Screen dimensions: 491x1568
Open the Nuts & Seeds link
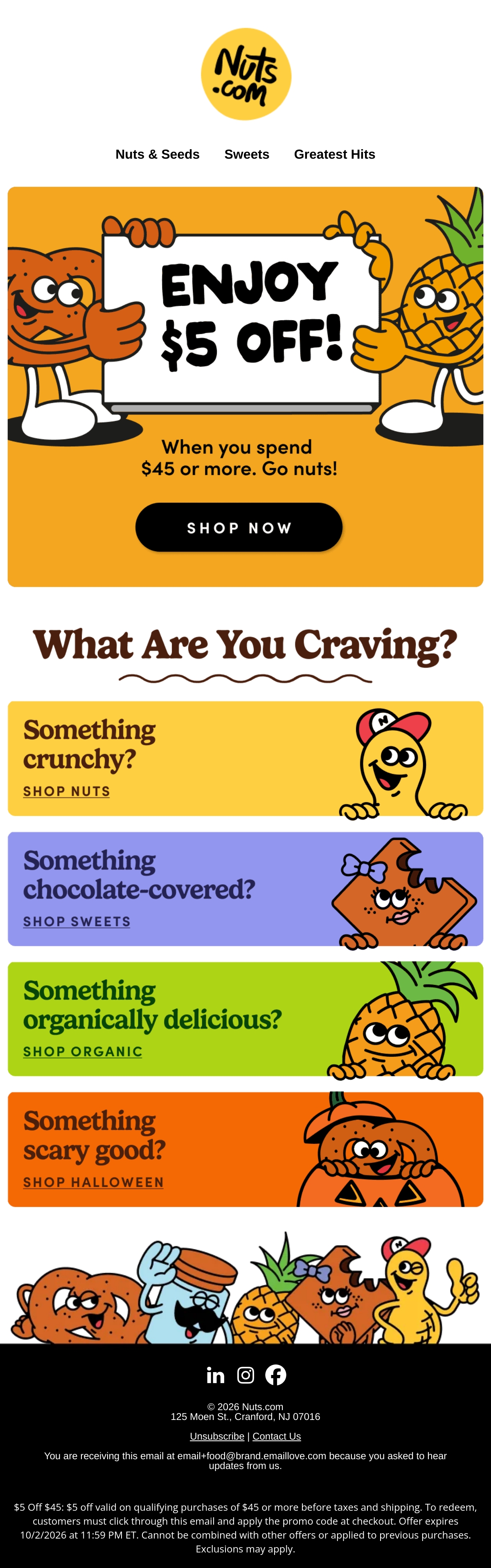click(x=157, y=155)
